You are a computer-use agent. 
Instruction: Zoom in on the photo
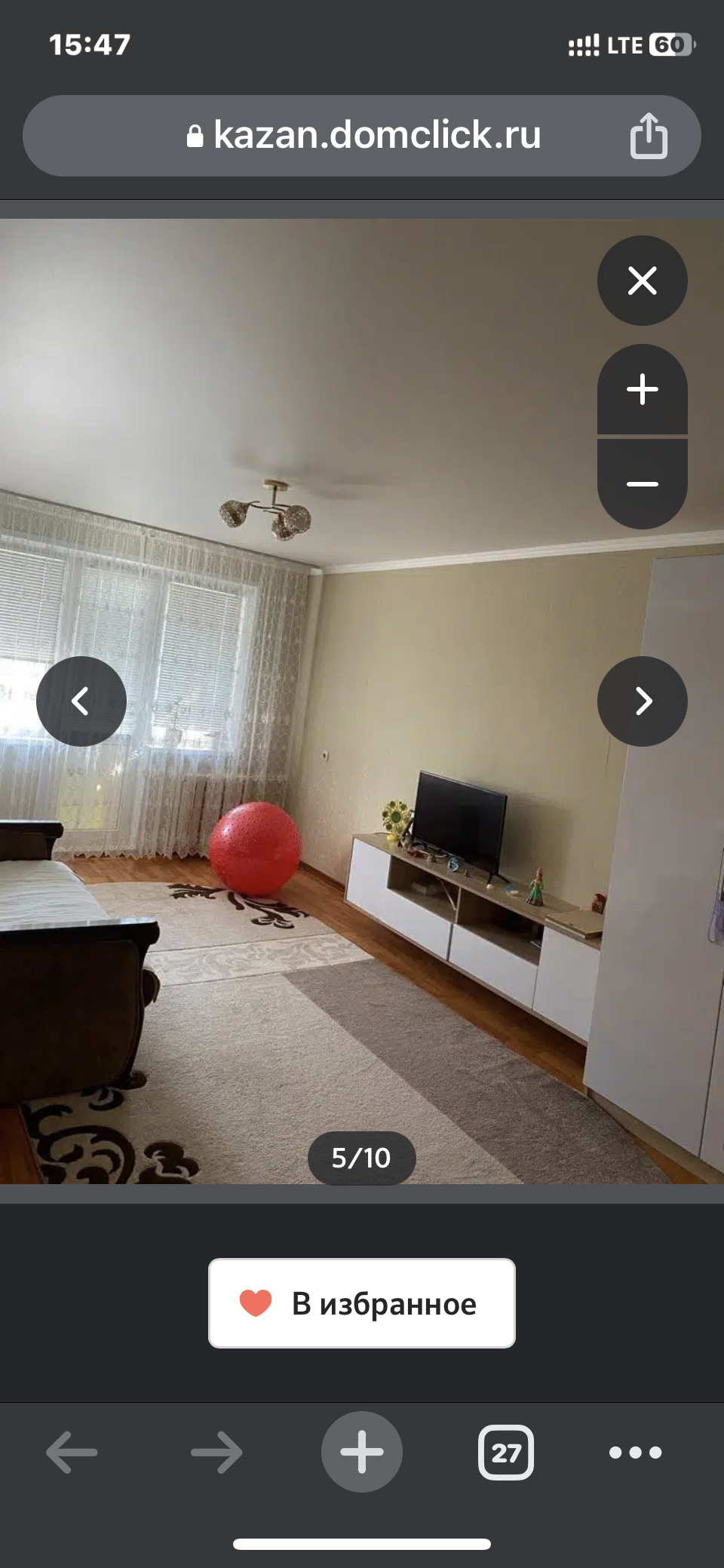pyautogui.click(x=642, y=389)
